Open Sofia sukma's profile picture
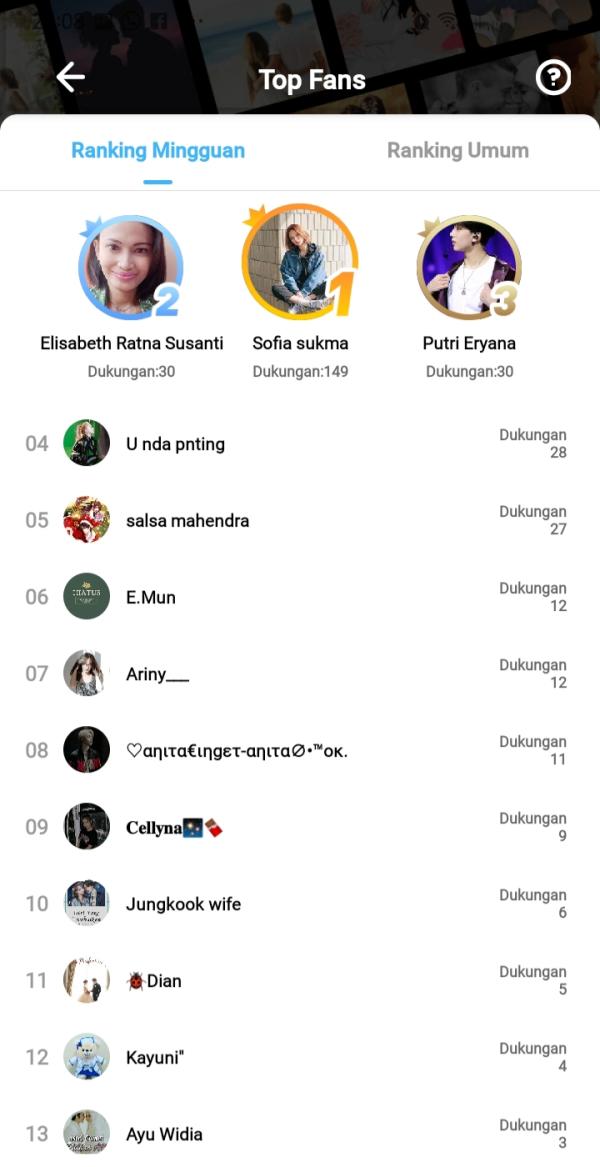600x1167 pixels. (x=299, y=264)
